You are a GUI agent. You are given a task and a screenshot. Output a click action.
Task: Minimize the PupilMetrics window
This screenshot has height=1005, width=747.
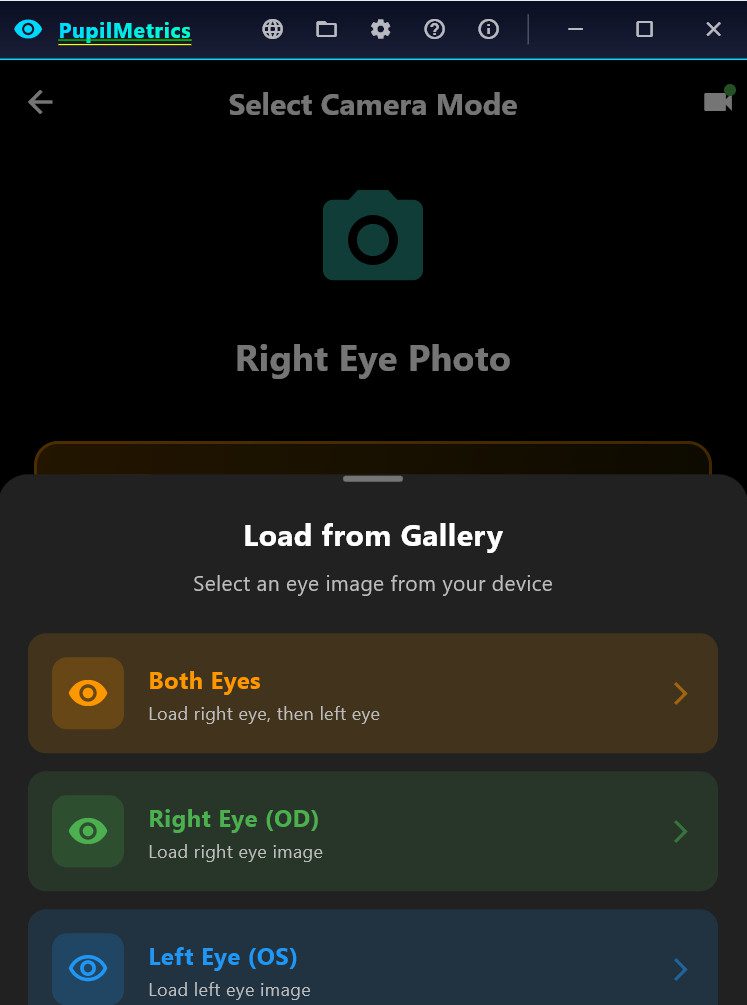tap(575, 29)
